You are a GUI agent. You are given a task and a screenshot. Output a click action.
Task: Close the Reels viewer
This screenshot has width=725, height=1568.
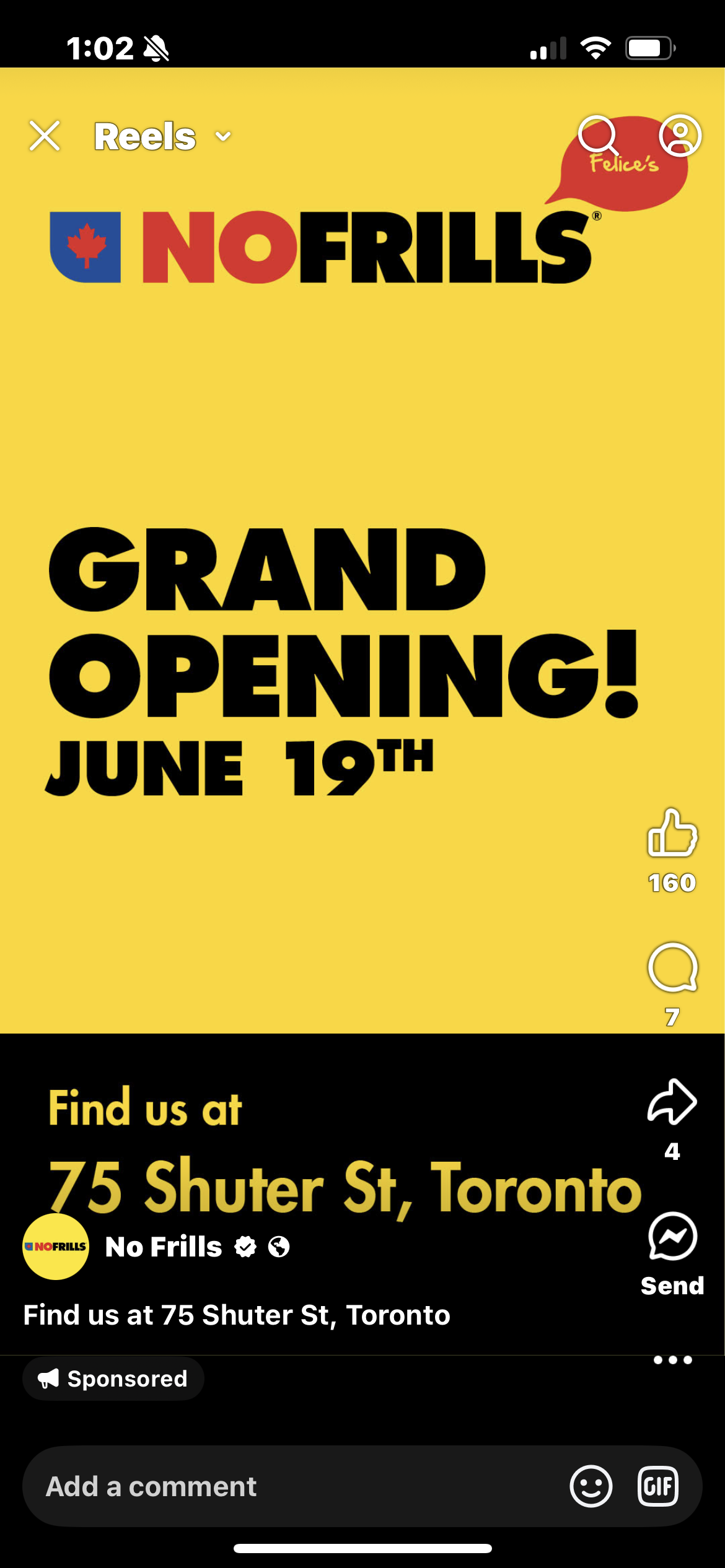click(x=45, y=136)
